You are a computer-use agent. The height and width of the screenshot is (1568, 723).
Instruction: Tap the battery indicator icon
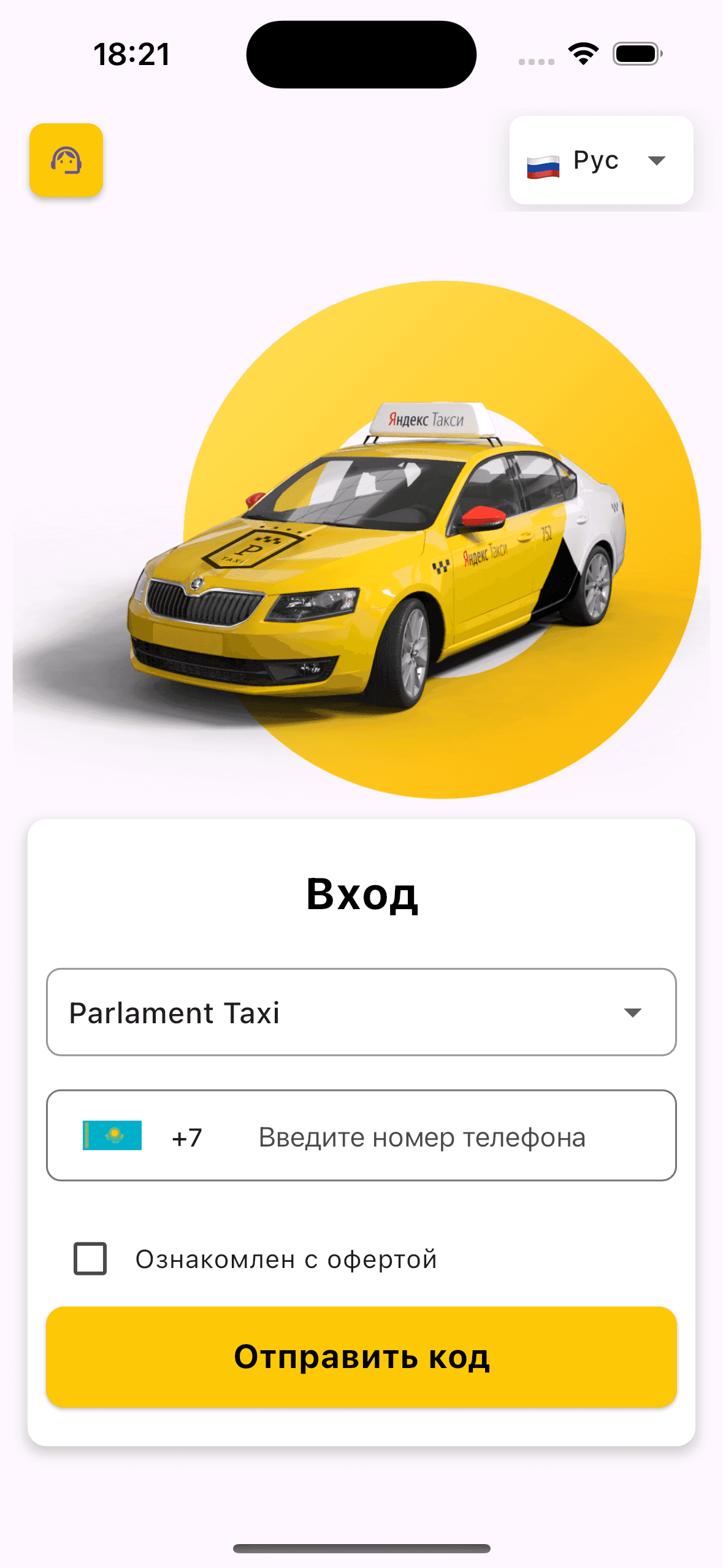point(638,54)
